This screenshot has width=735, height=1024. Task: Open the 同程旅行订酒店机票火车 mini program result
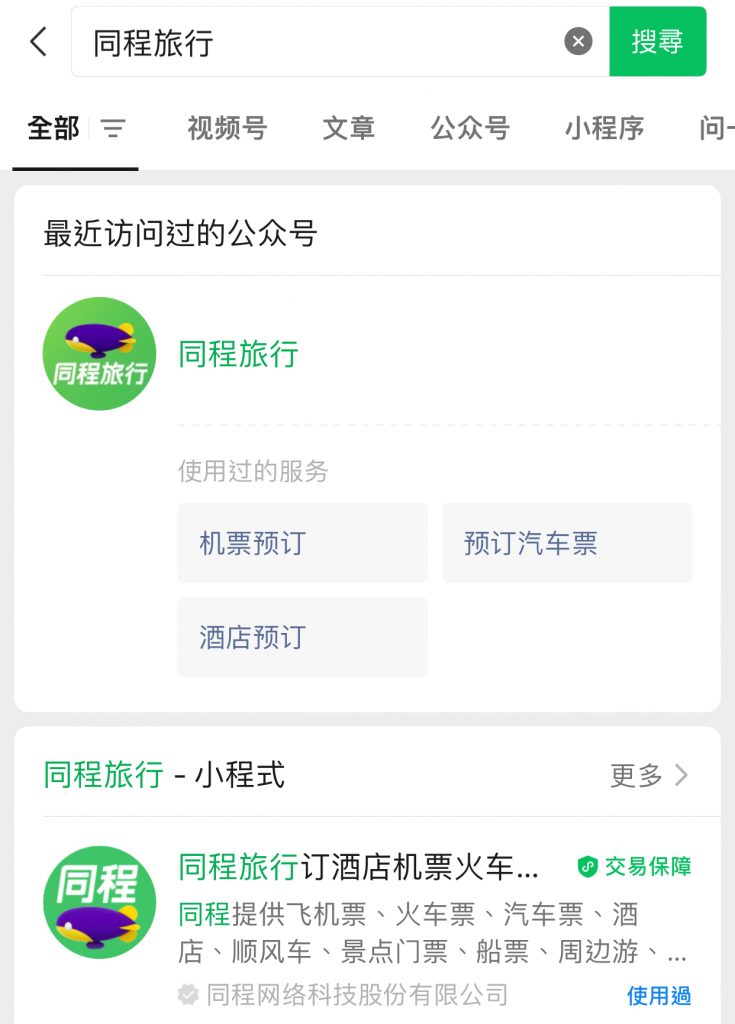(358, 867)
